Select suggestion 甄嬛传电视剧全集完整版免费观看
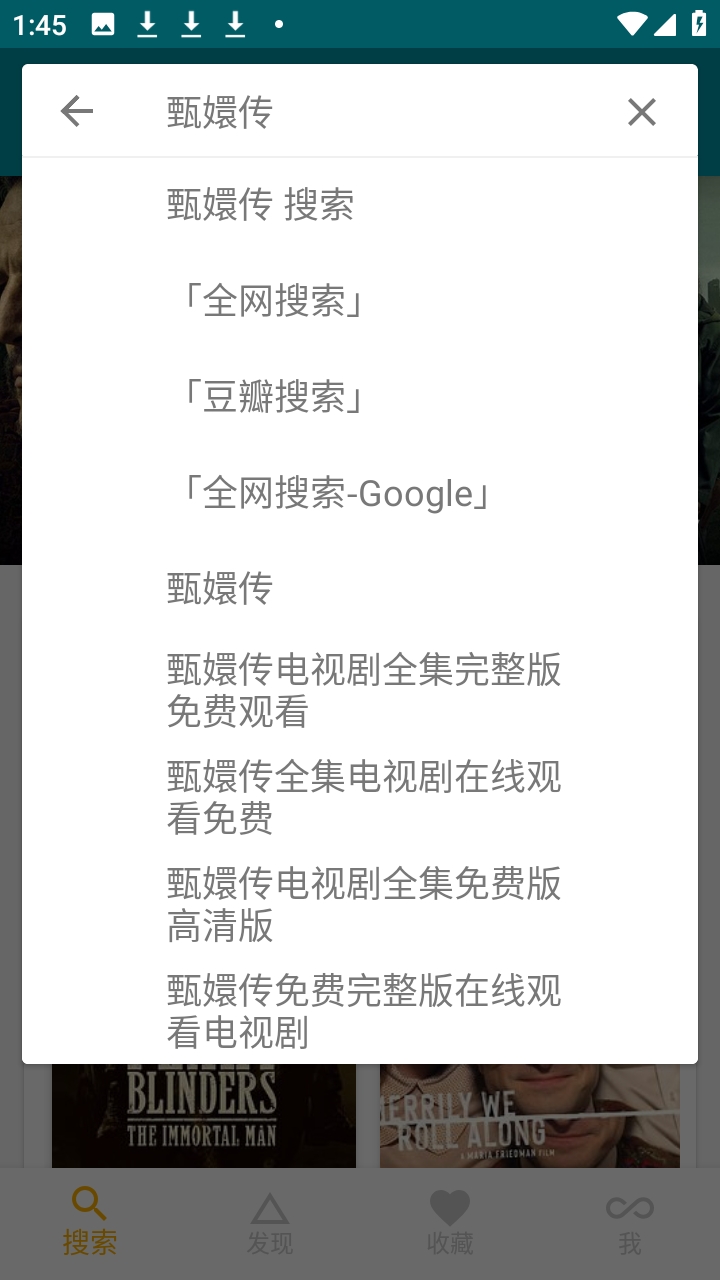 click(363, 690)
